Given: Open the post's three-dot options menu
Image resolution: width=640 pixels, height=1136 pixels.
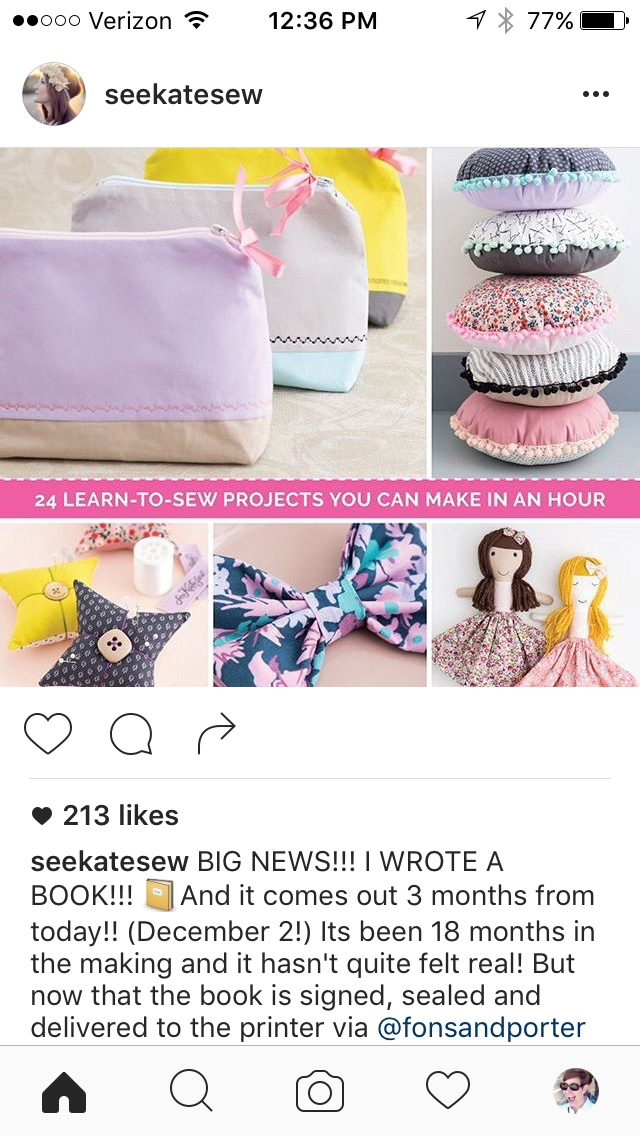Looking at the screenshot, I should click(595, 95).
